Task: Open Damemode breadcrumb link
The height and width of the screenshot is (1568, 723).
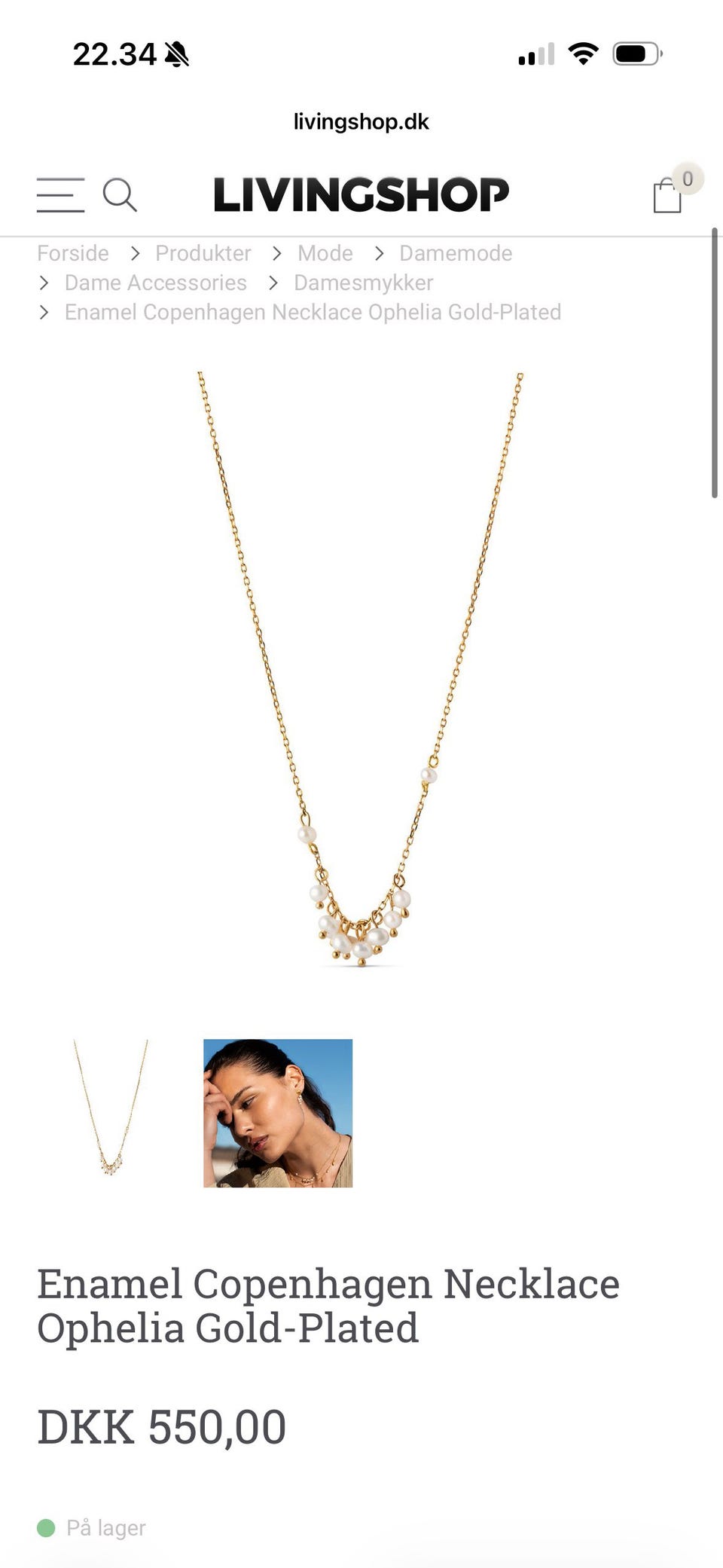Action: [x=456, y=253]
